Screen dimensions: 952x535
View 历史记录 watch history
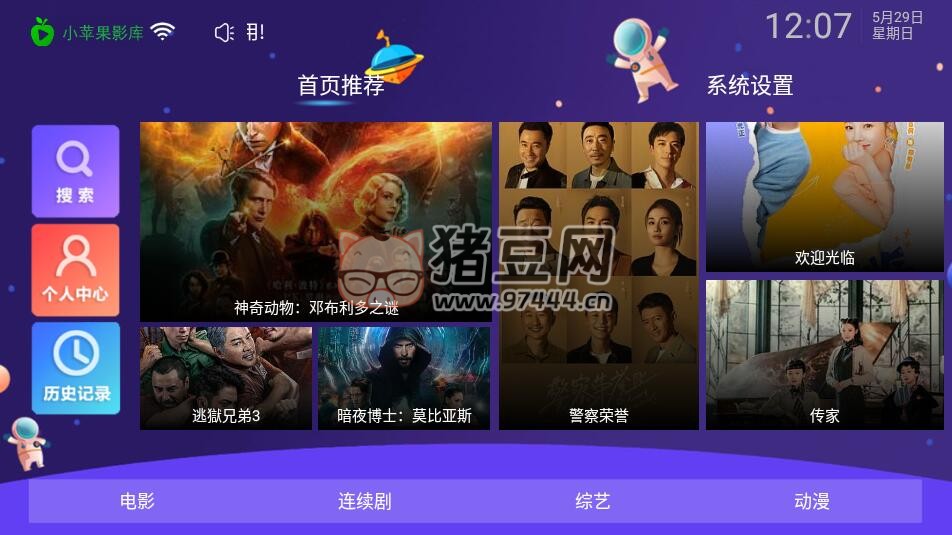pos(75,368)
